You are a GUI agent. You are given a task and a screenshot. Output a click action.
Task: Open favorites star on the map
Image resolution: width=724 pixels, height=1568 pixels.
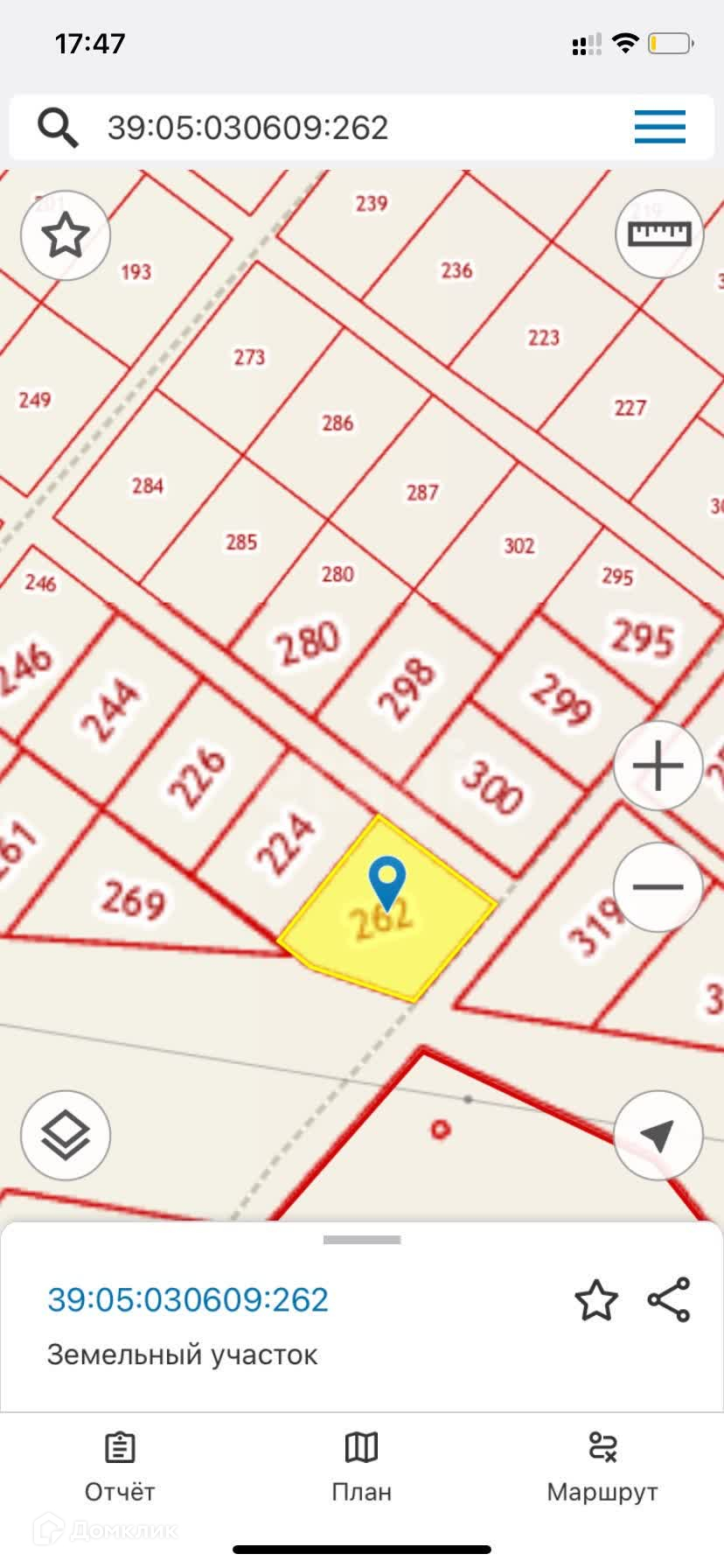[66, 235]
